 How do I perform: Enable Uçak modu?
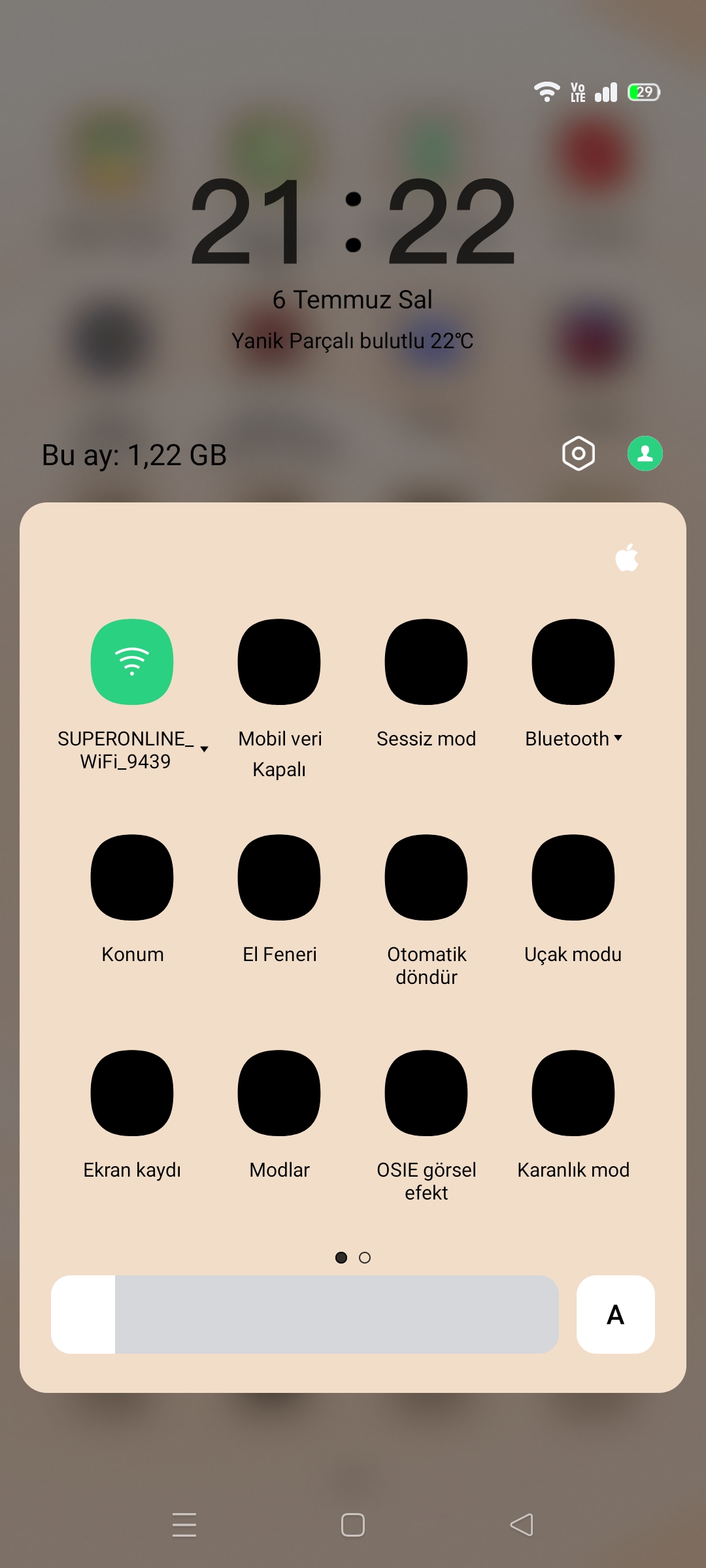(x=573, y=877)
